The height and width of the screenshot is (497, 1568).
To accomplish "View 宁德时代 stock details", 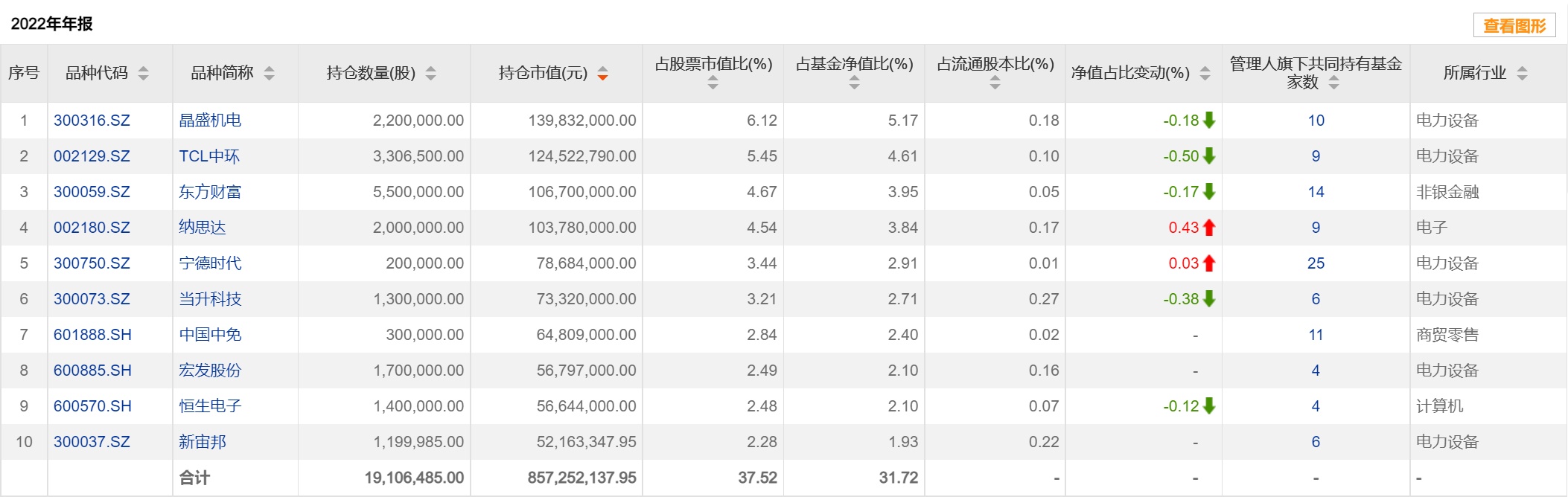I will click(x=210, y=263).
